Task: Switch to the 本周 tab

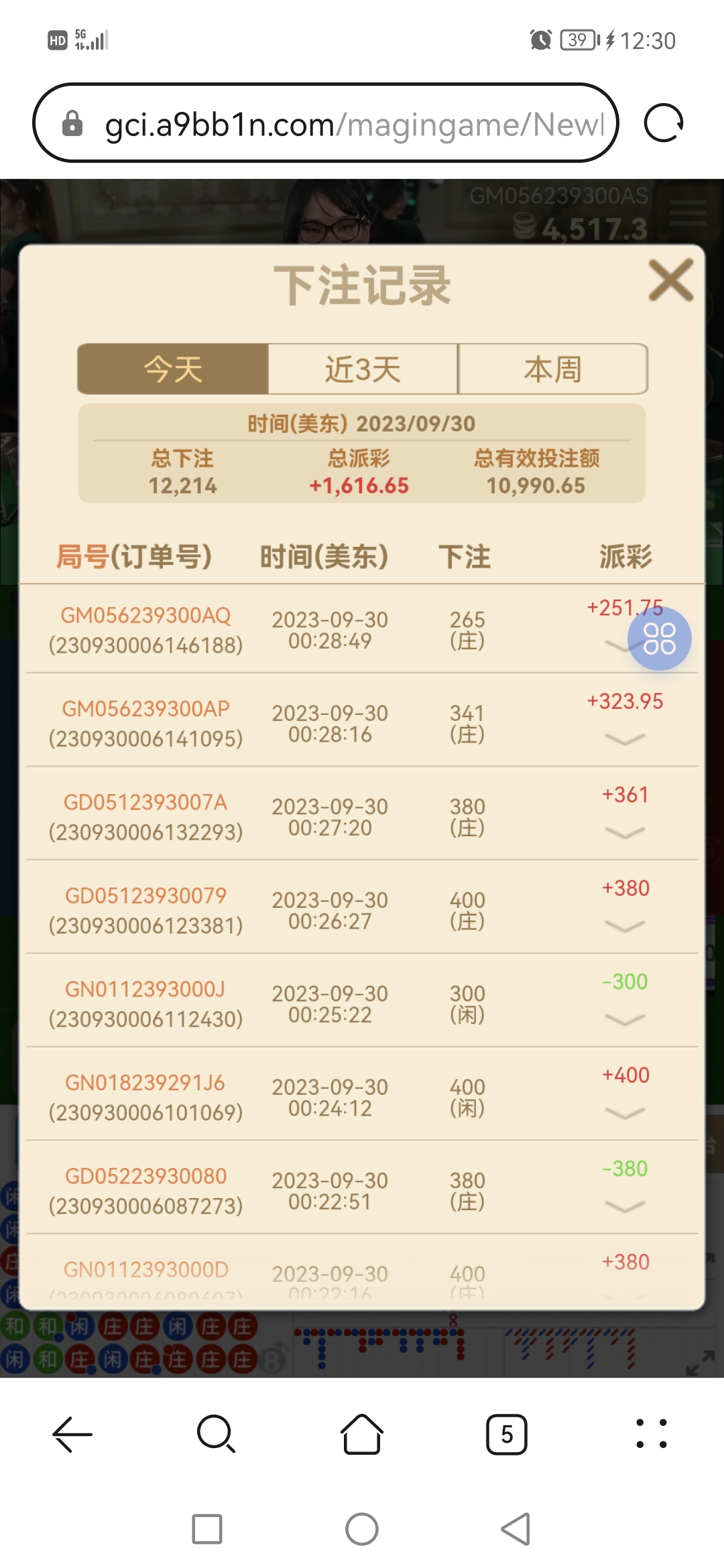Action: pyautogui.click(x=552, y=369)
